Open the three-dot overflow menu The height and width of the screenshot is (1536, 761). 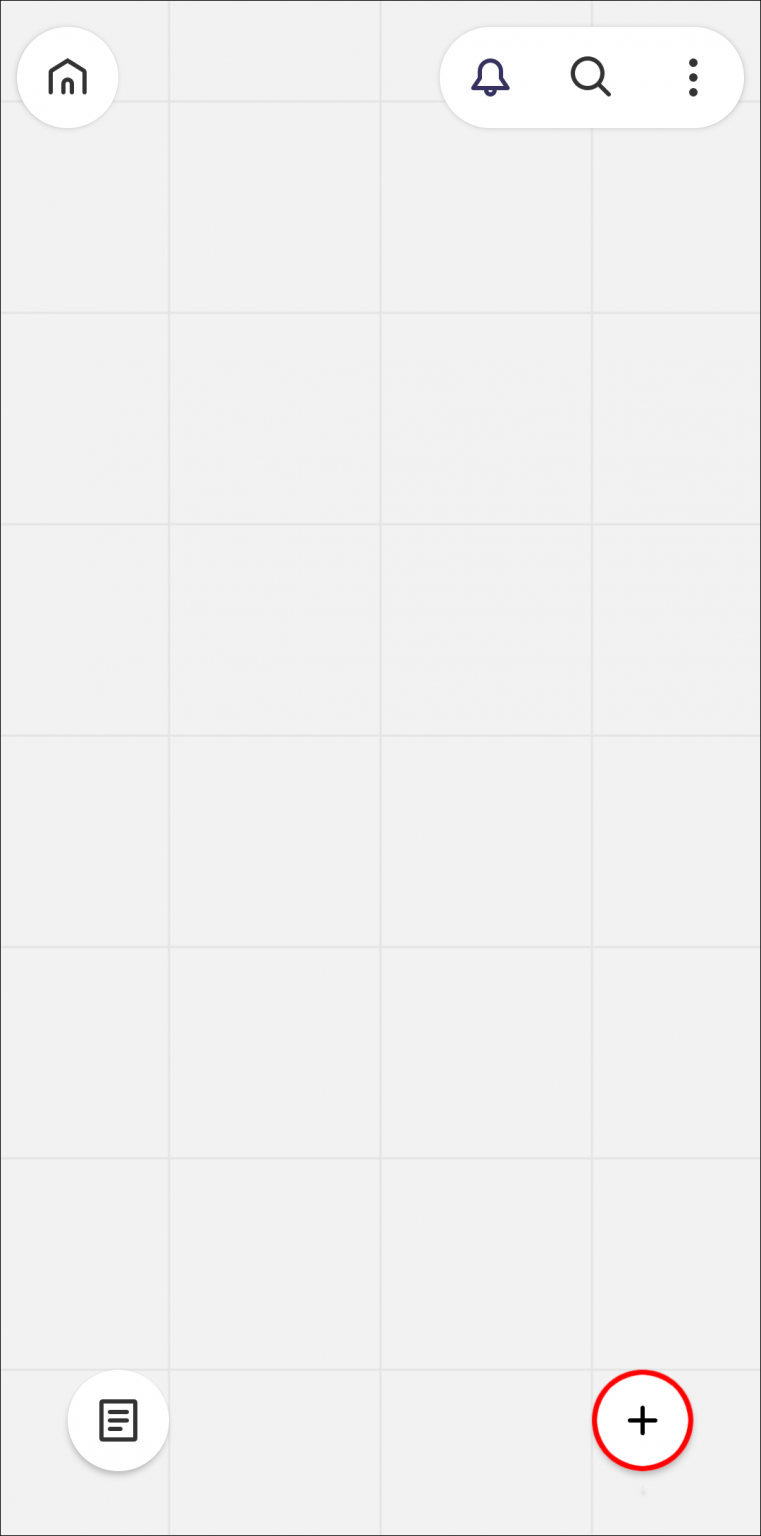(x=693, y=77)
